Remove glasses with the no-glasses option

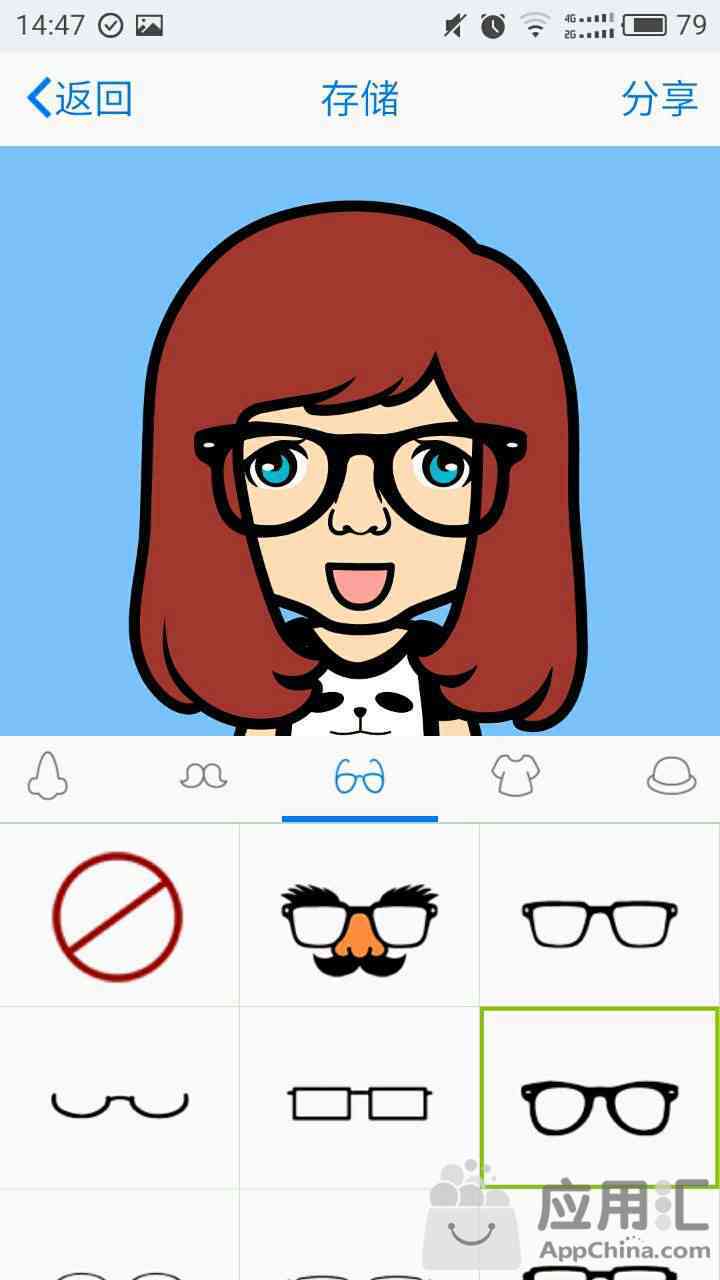pyautogui.click(x=118, y=915)
